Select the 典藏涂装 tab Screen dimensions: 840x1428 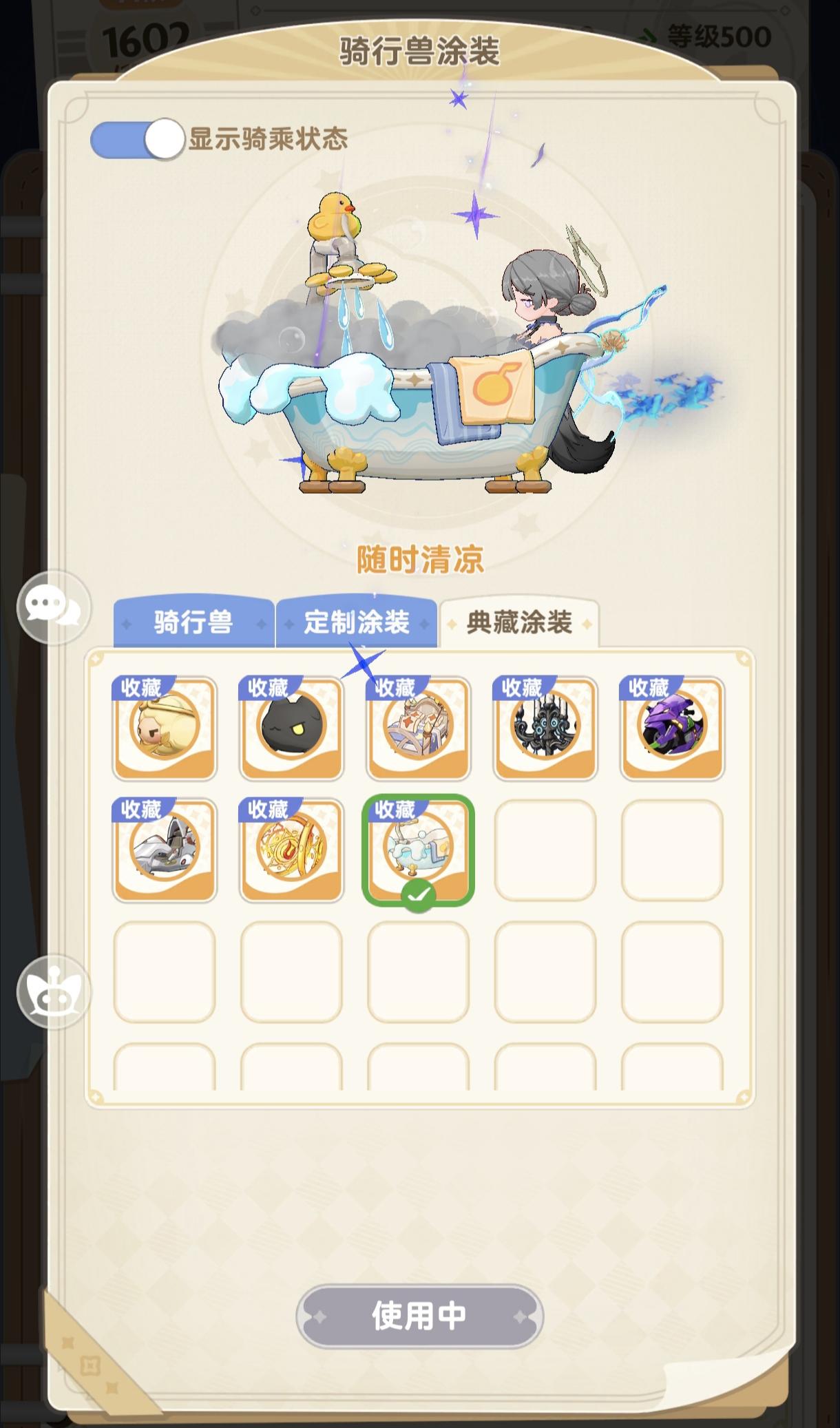click(x=521, y=622)
